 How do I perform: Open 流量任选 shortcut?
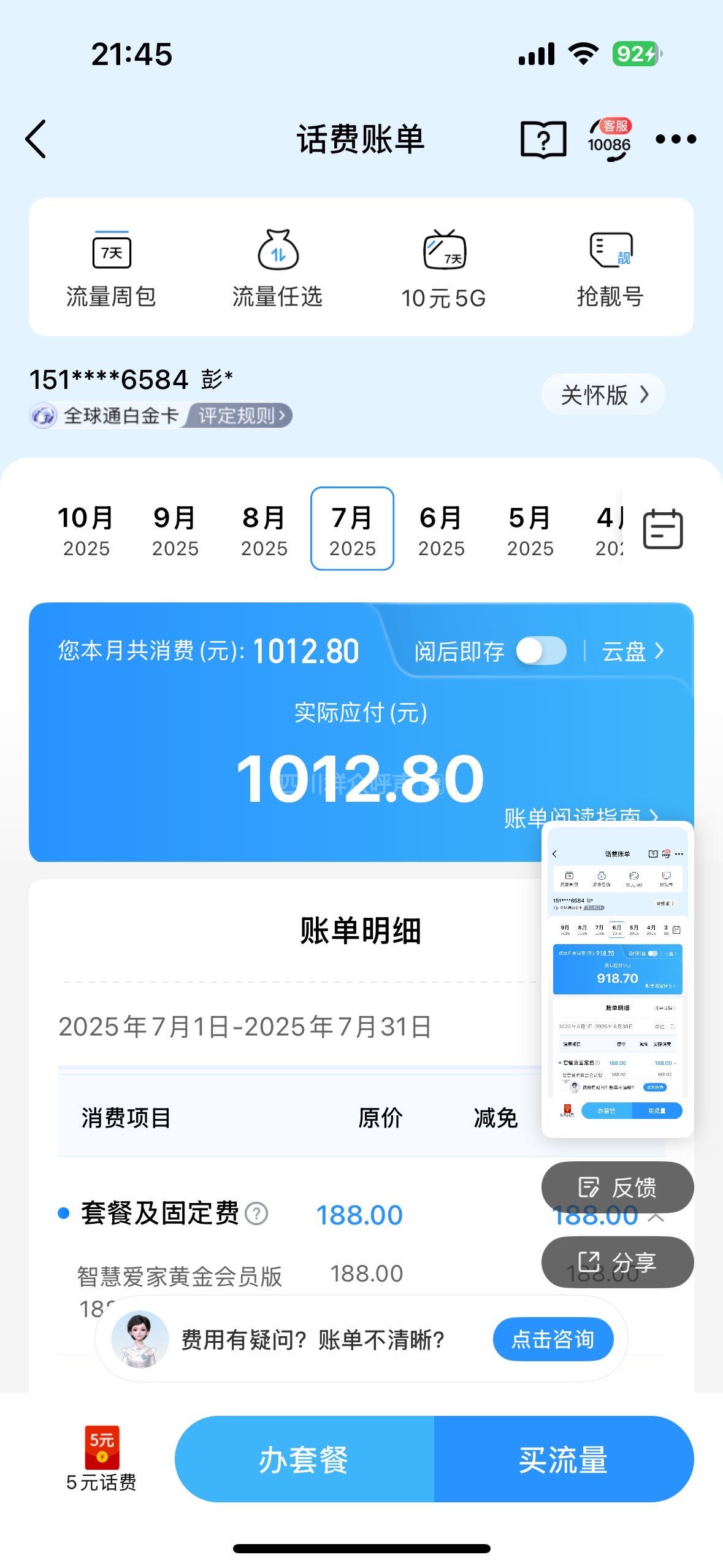[x=278, y=269]
